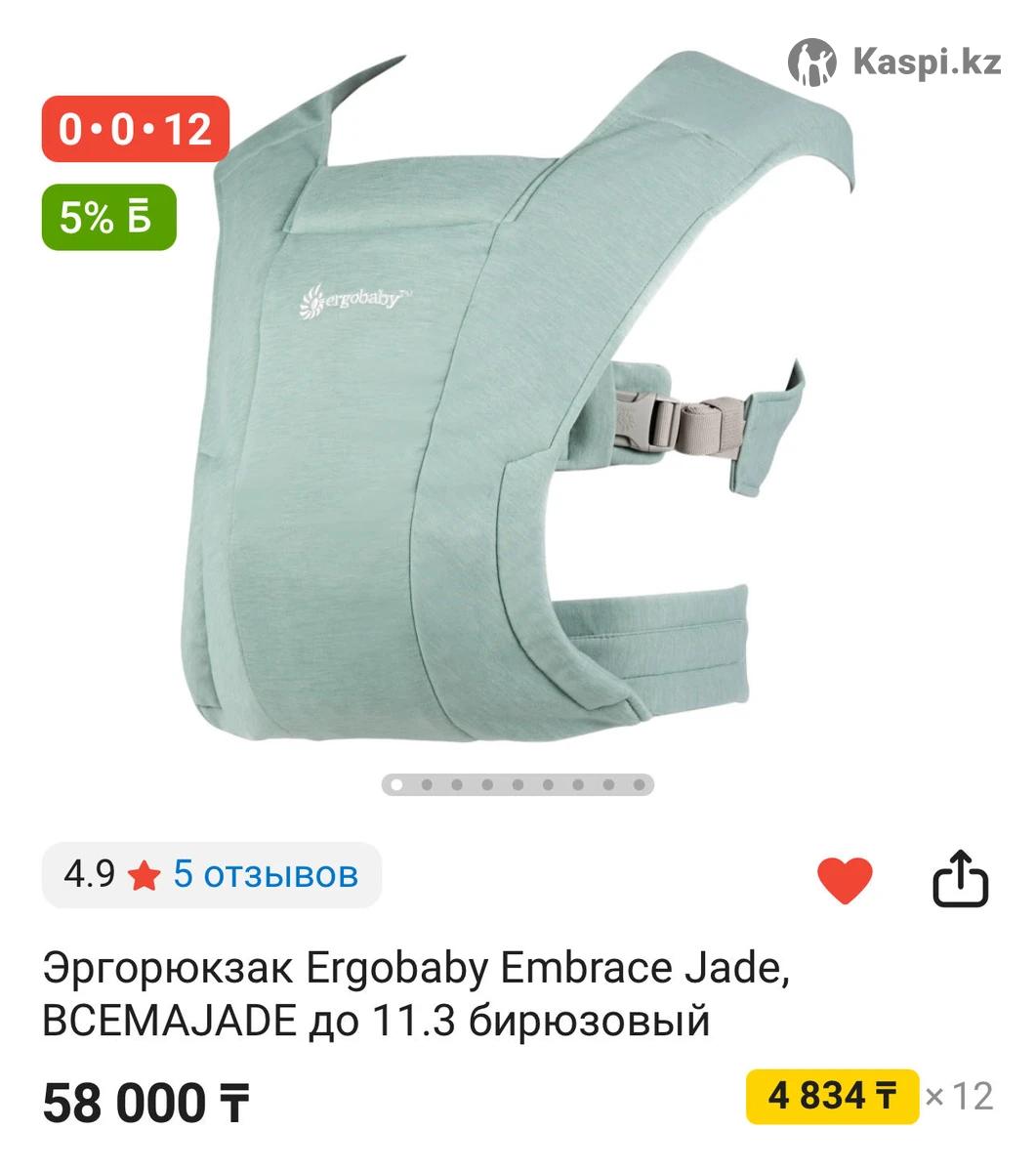Viewport: 1036px width, 1172px height.
Task: Open the 5 отзывов reviews link
Action: (265, 874)
